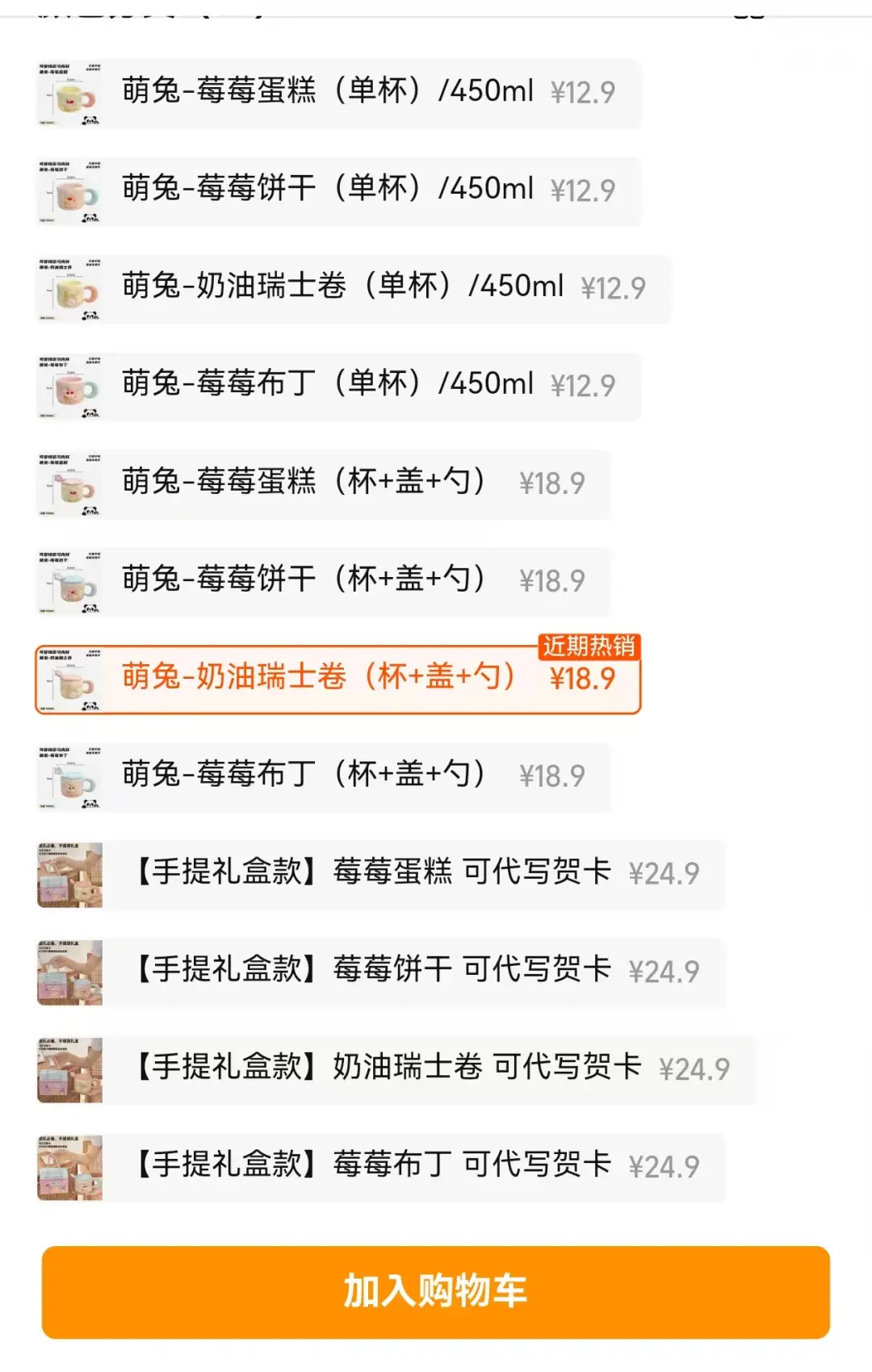
Task: Pick 萌兔-奶油瑞士卷（单杯）/450ml option
Action: pos(354,288)
